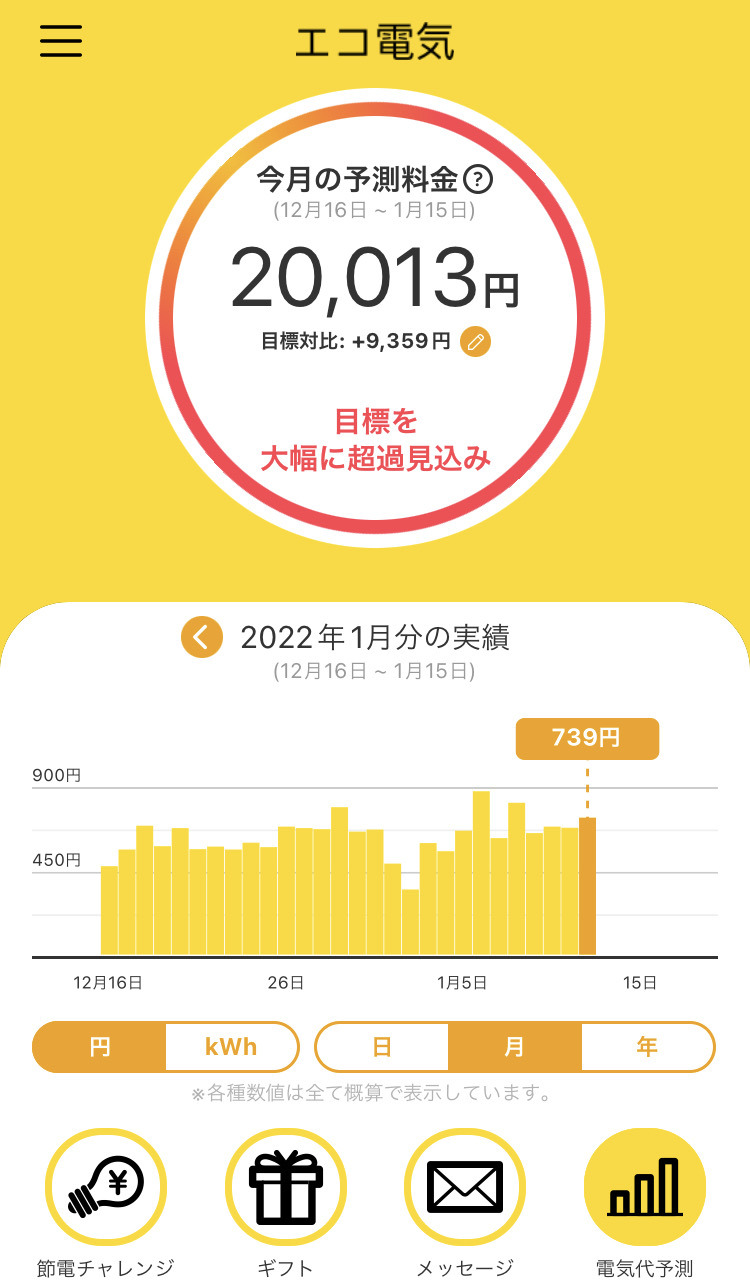Open the hamburger menu
The height and width of the screenshot is (1287, 750).
[61, 40]
